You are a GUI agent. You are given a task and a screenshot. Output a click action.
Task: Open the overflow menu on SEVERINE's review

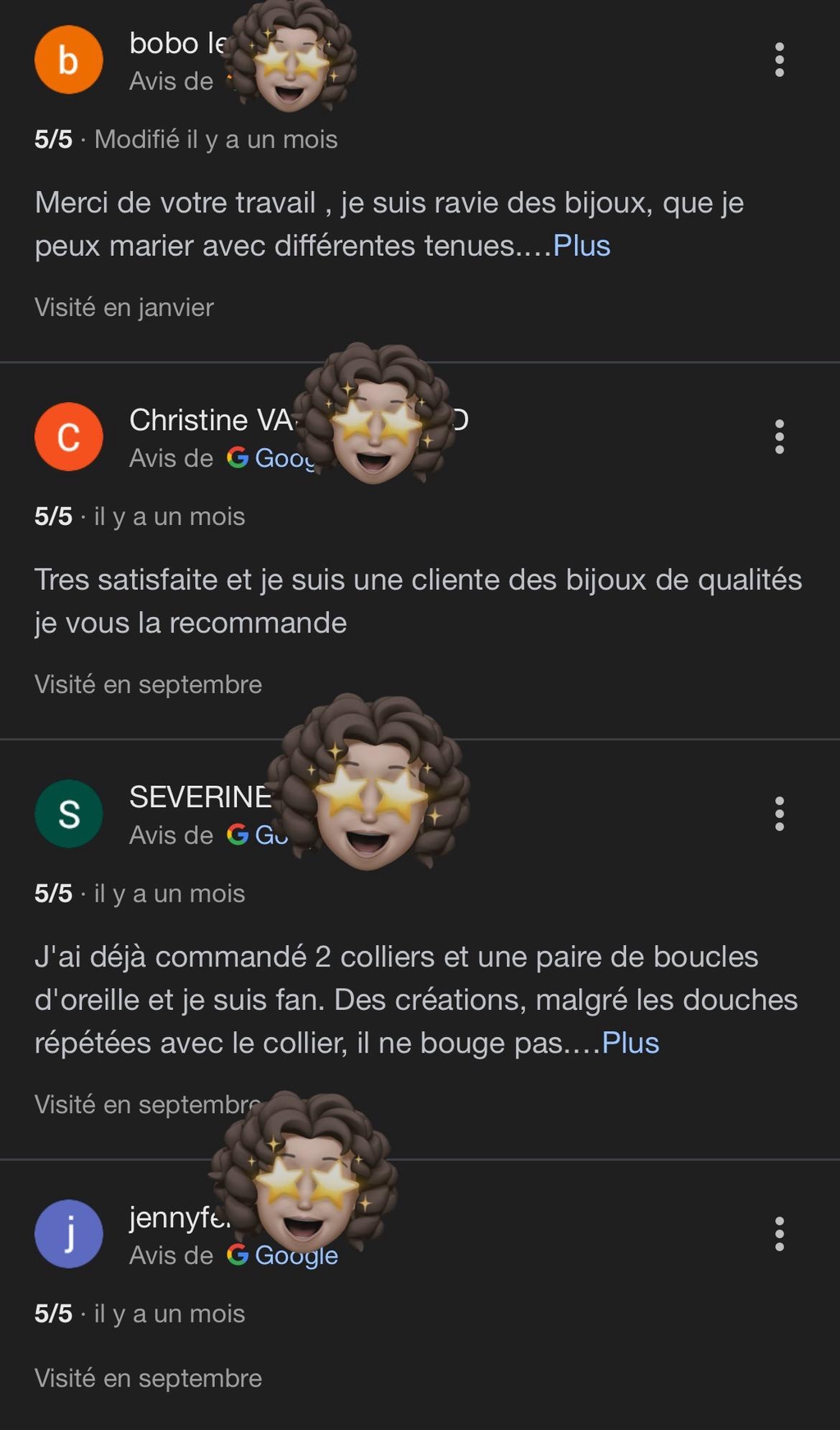779,813
